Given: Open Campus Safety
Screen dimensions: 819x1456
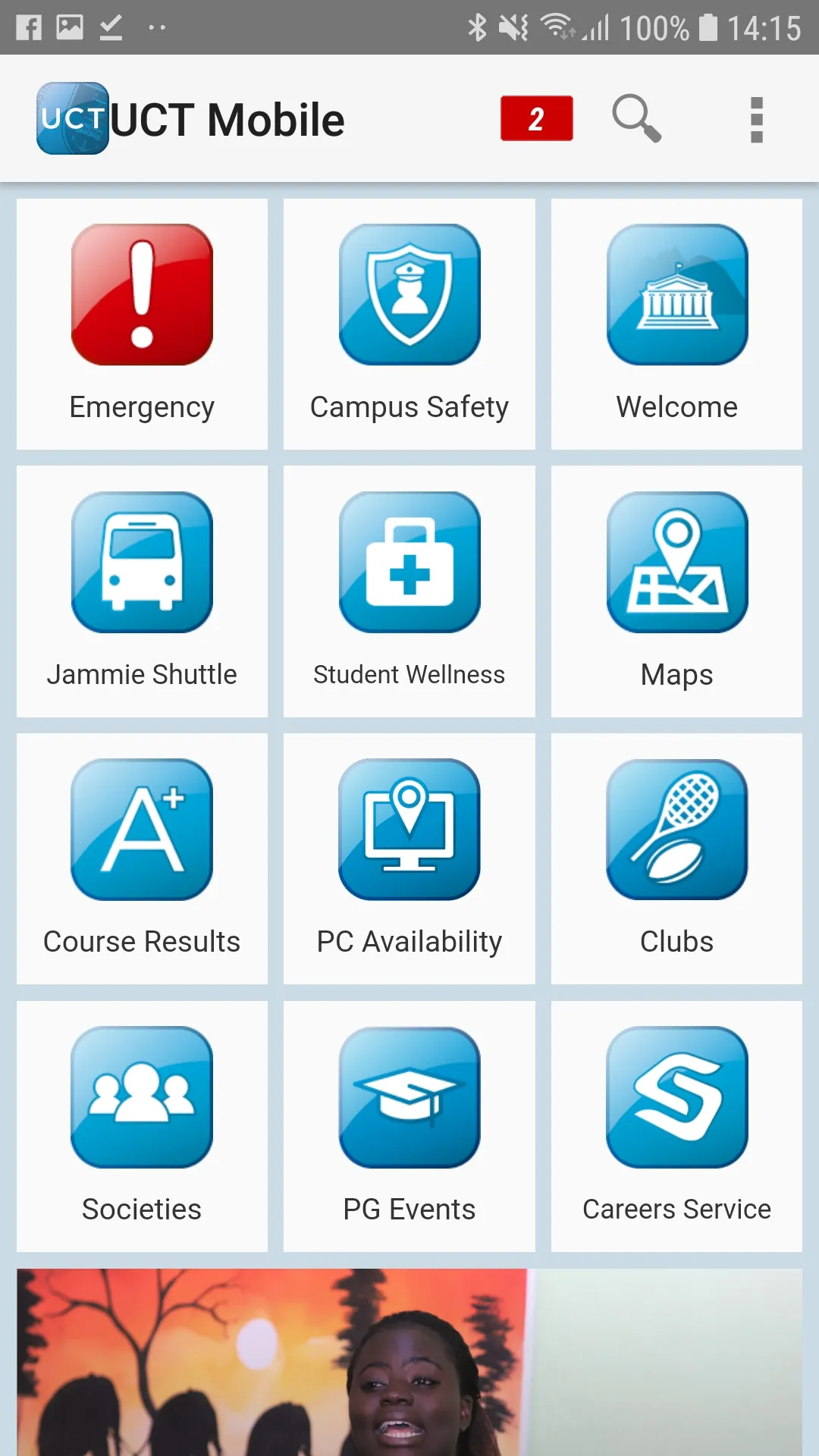Looking at the screenshot, I should click(409, 324).
